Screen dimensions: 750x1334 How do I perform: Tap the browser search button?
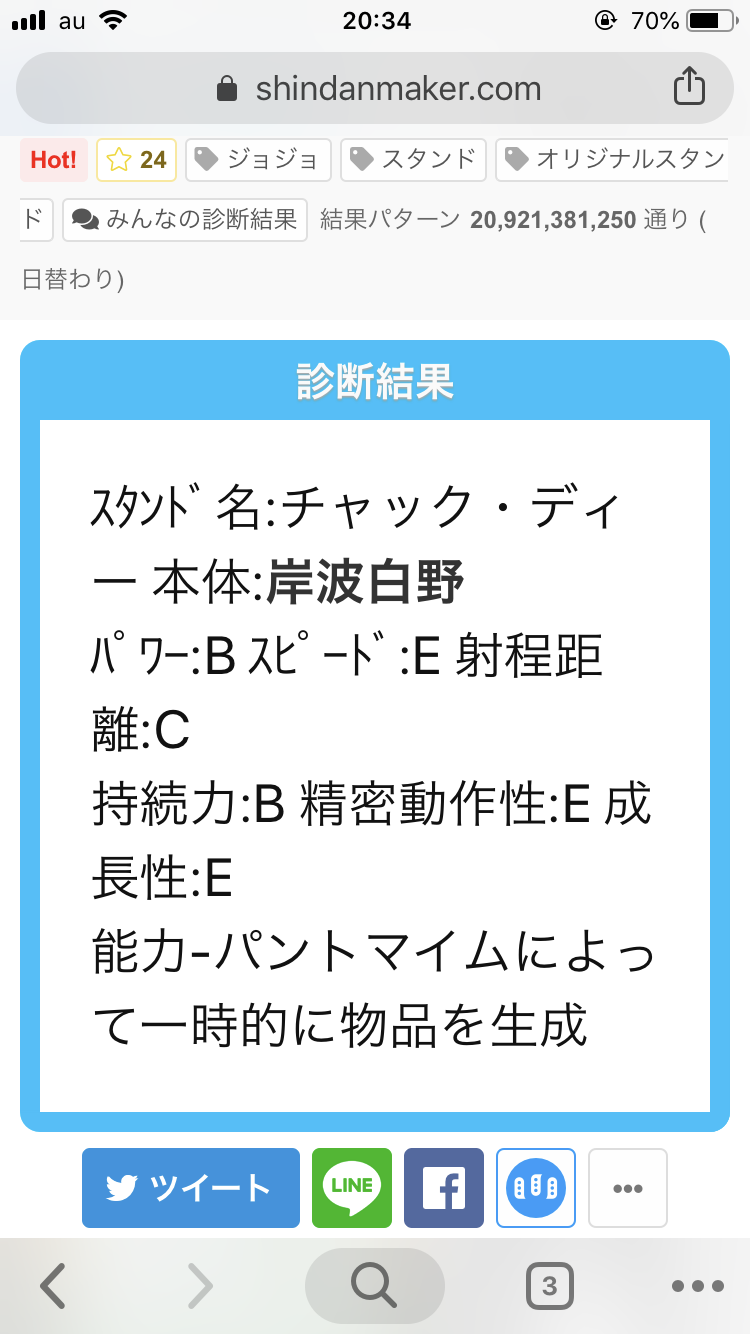point(374,1286)
